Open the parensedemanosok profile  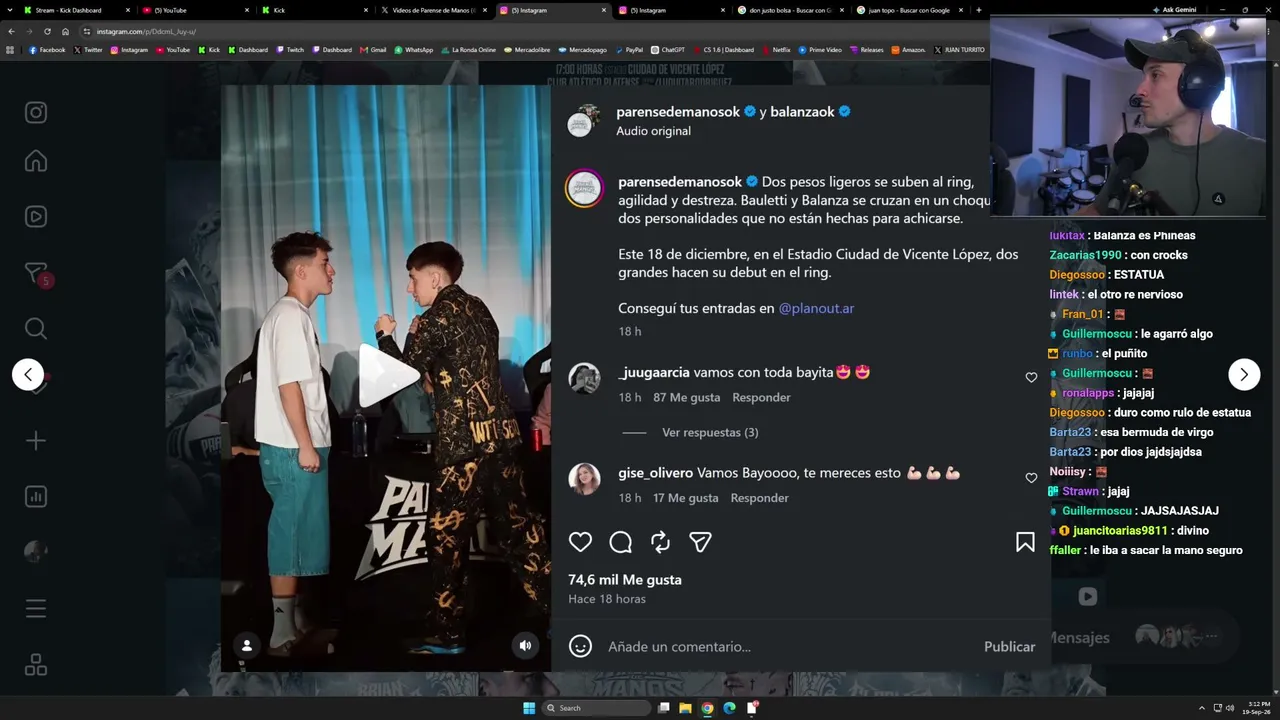point(679,112)
